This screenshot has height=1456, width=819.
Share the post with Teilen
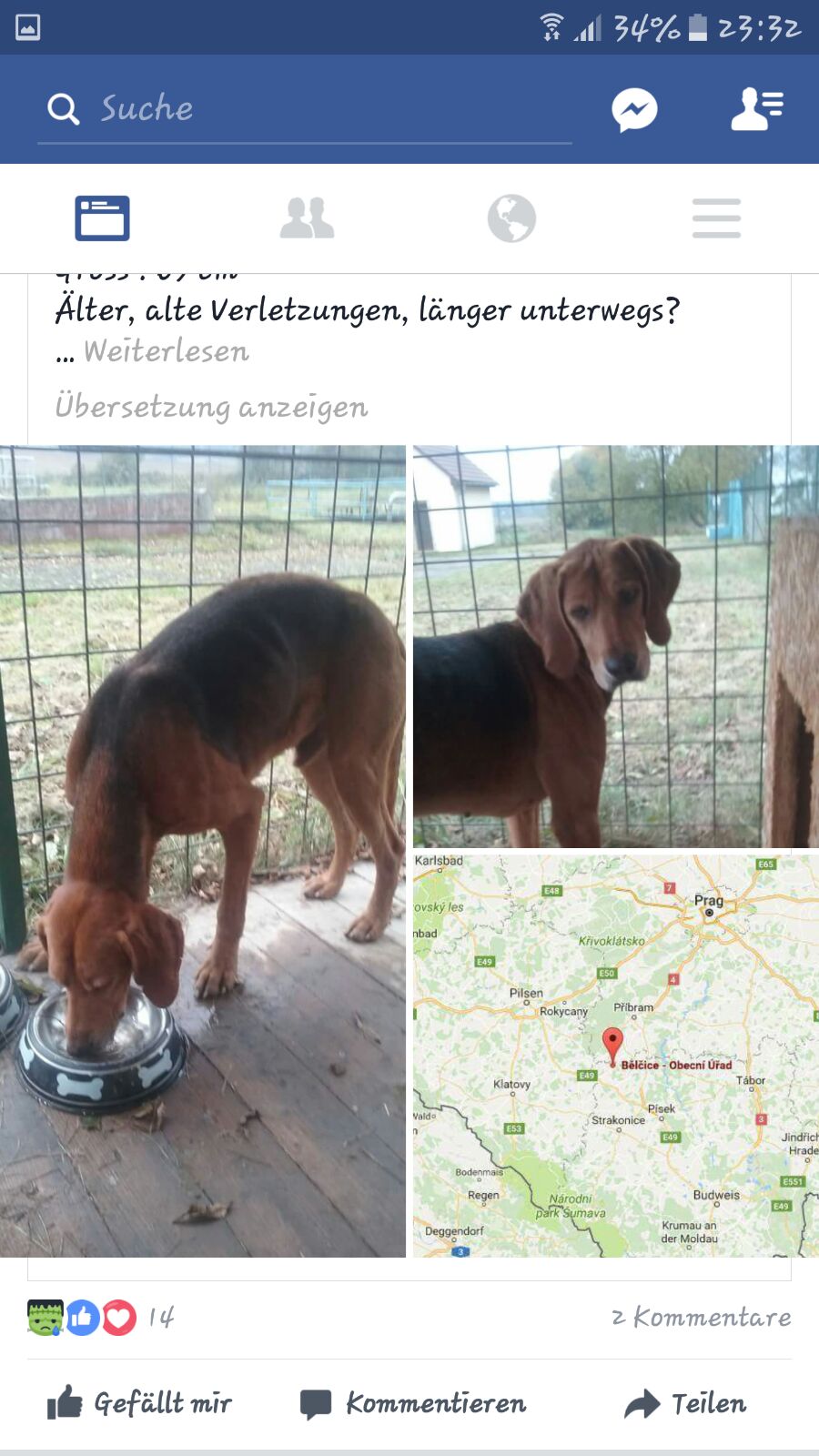click(685, 1403)
